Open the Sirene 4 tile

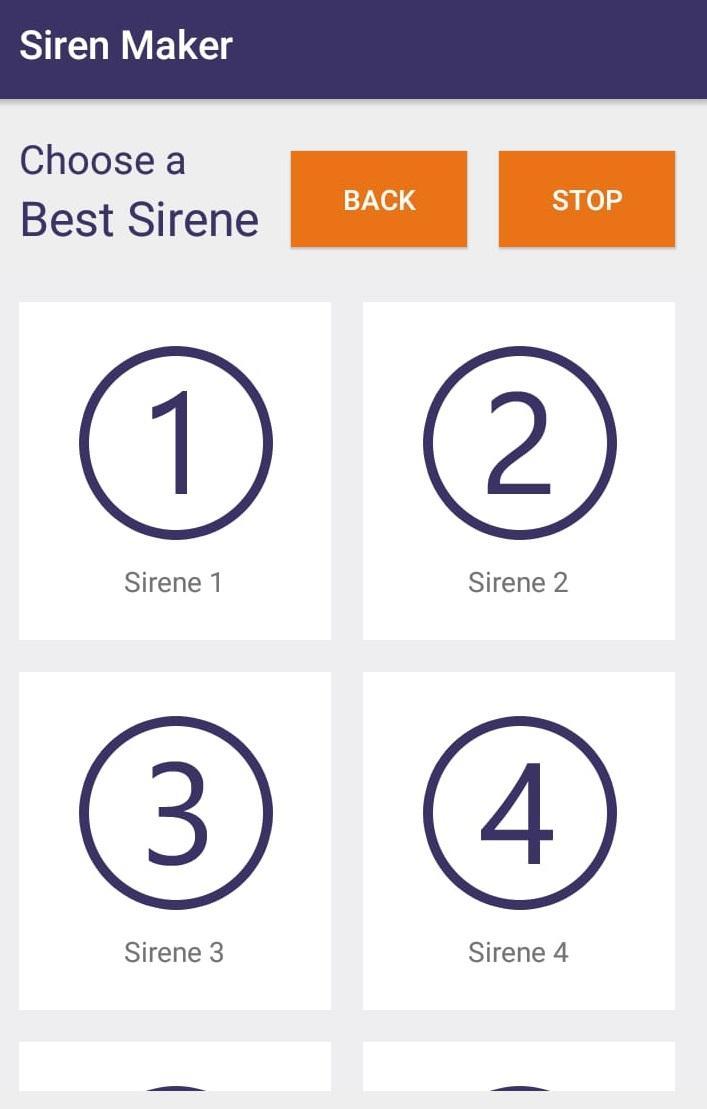coord(518,840)
